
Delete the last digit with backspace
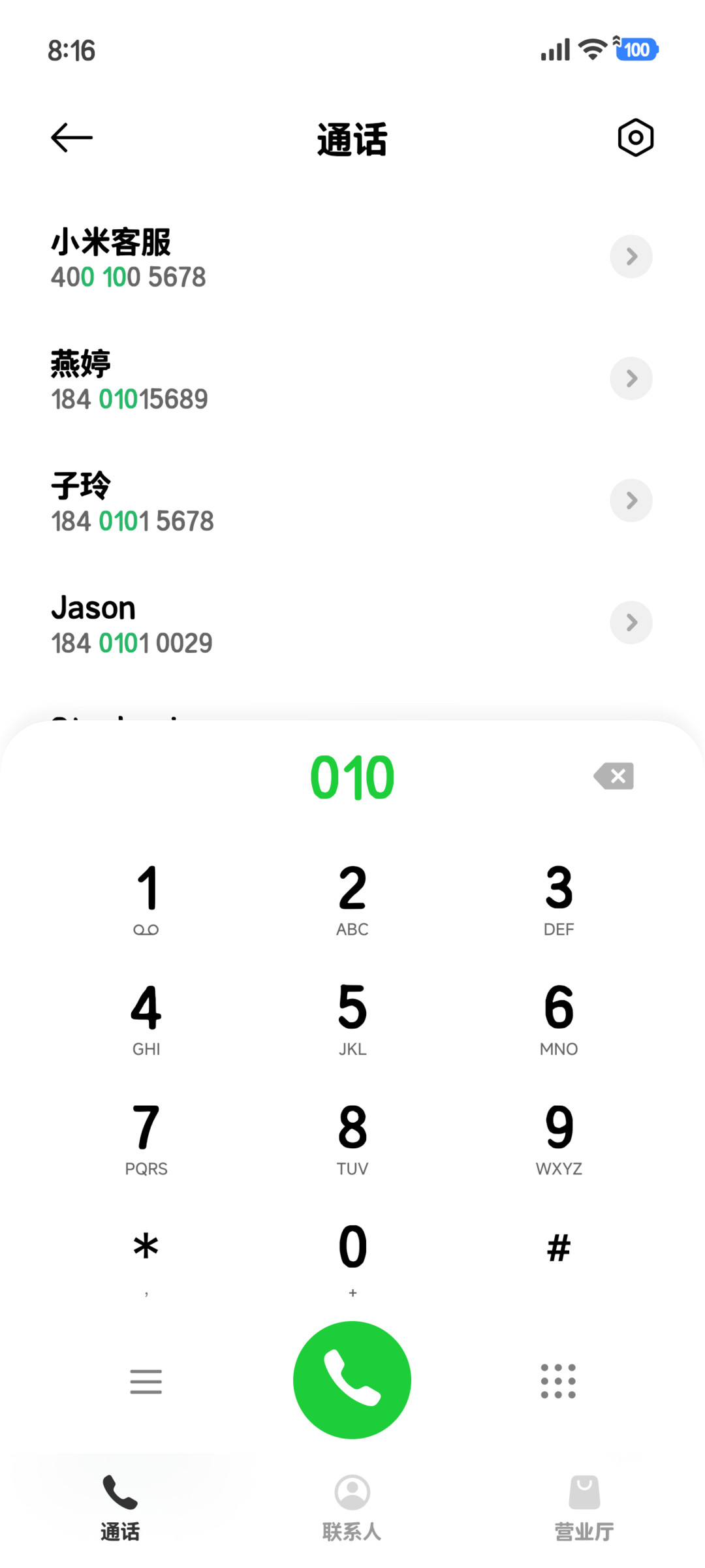(x=614, y=776)
